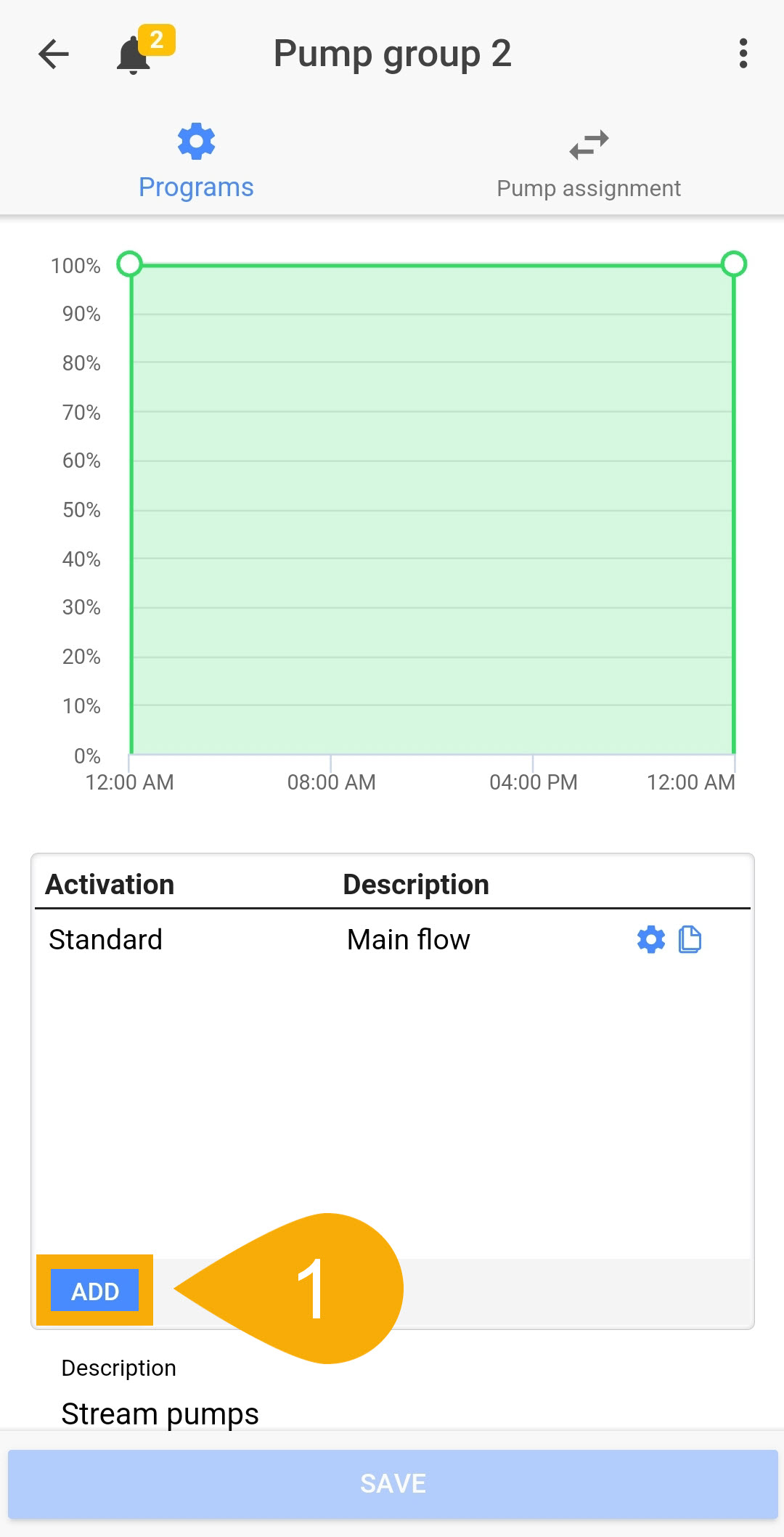Open settings gear for Main flow program
The height and width of the screenshot is (1537, 784).
click(x=651, y=939)
